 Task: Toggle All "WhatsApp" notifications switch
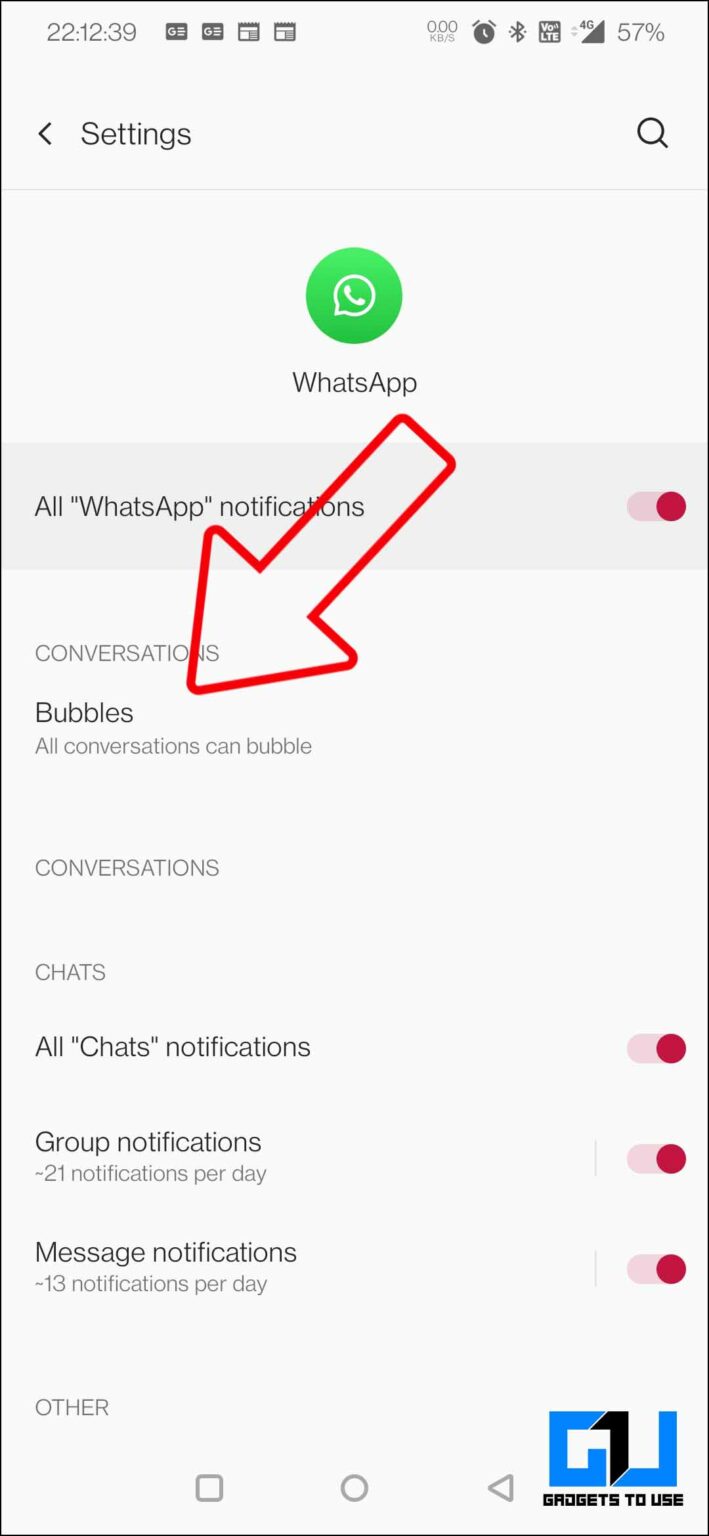[x=657, y=506]
